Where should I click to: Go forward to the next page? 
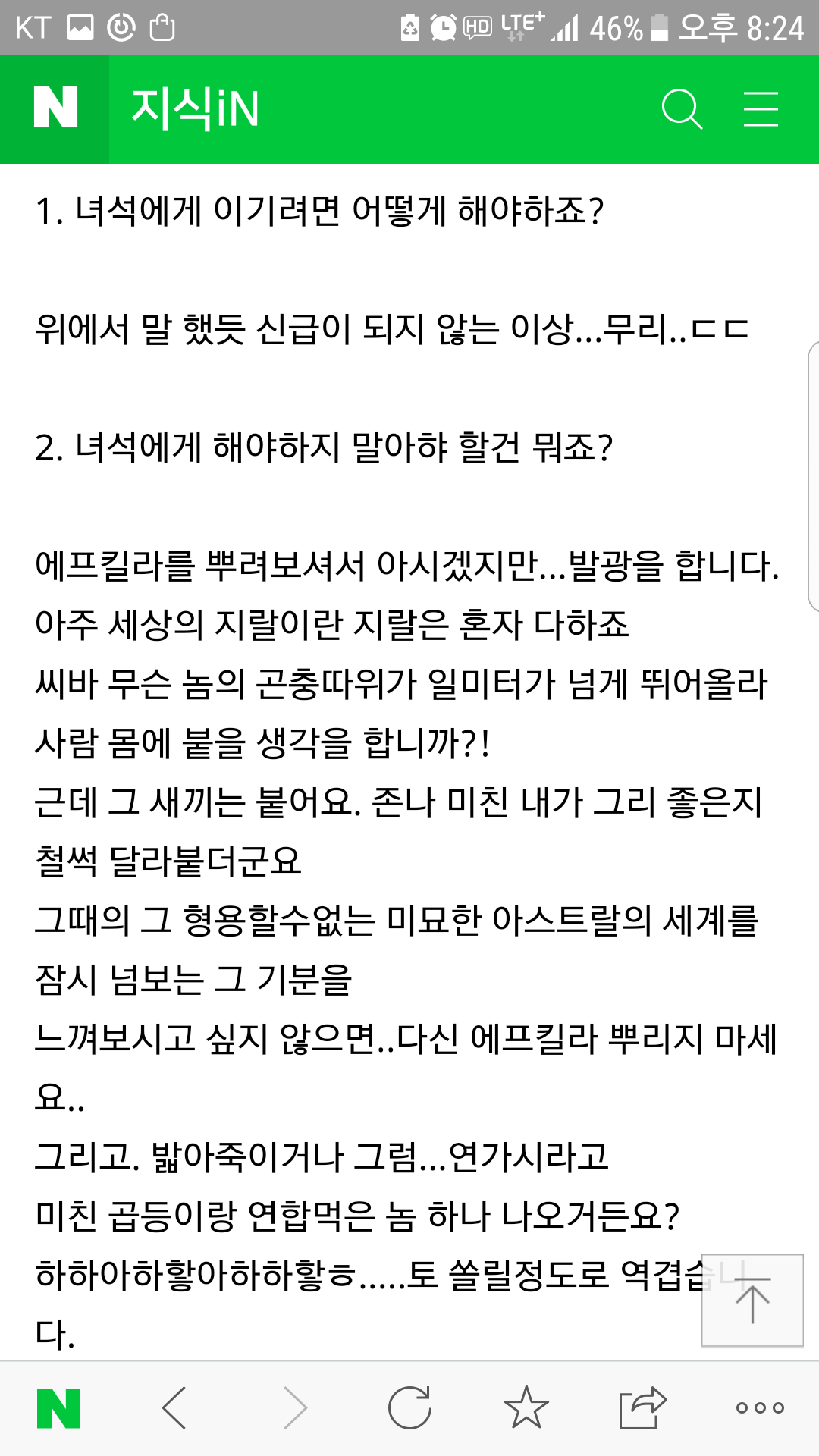pos(295,1408)
